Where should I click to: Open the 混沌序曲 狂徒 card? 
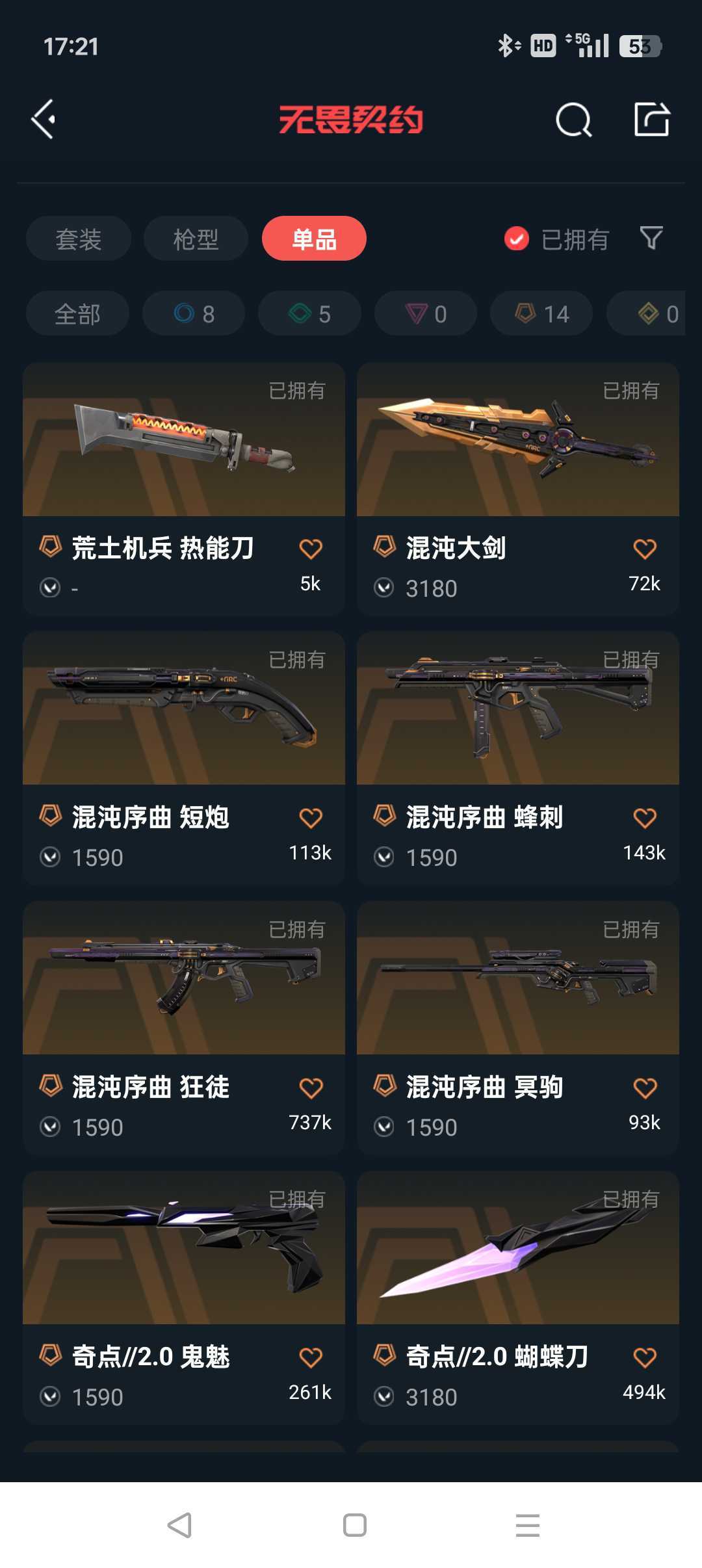click(184, 1028)
